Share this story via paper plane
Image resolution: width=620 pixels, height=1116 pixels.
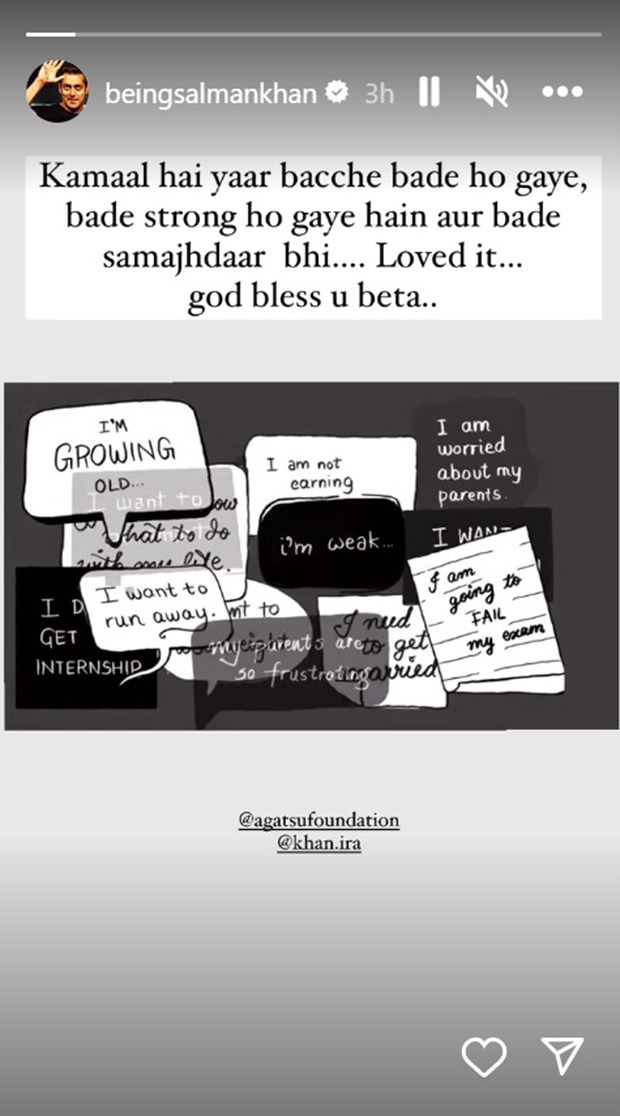(562, 1055)
